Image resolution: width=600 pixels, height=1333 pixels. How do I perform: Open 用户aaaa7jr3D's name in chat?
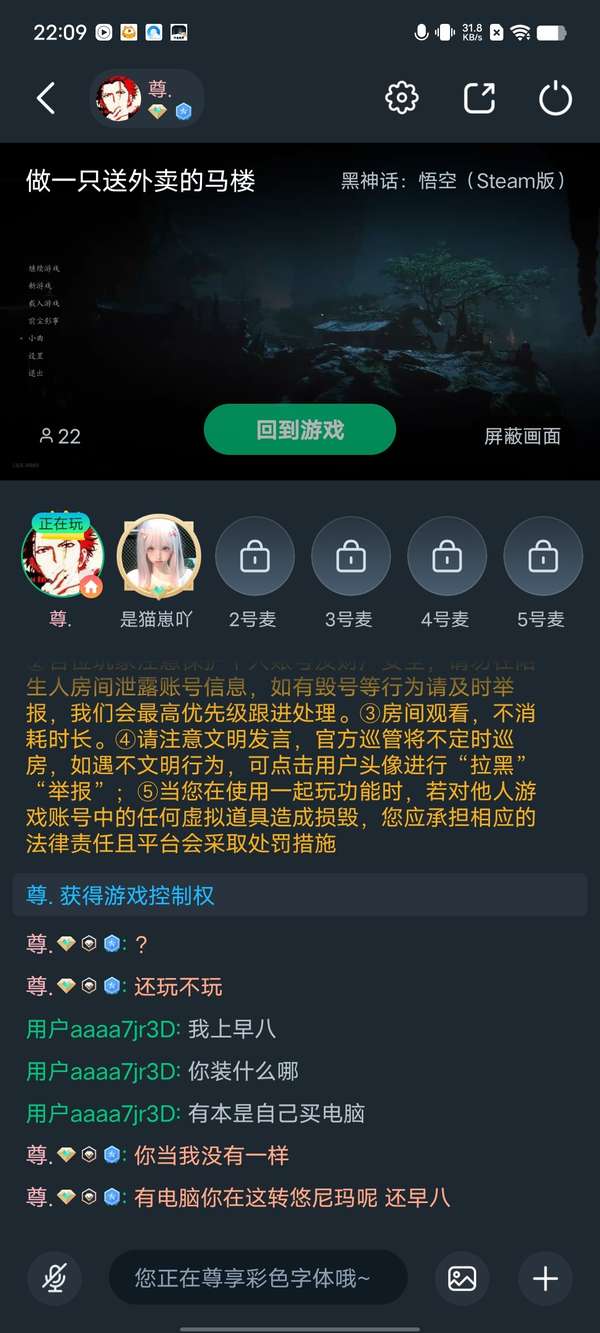tap(102, 1029)
